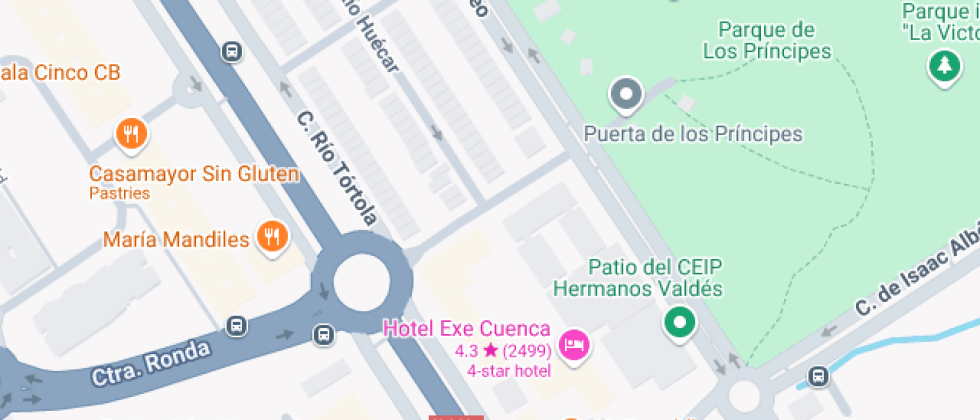Screen dimensions: 980x420
Task: Open the Parque "La Victoria" park marker
Action: [943, 68]
